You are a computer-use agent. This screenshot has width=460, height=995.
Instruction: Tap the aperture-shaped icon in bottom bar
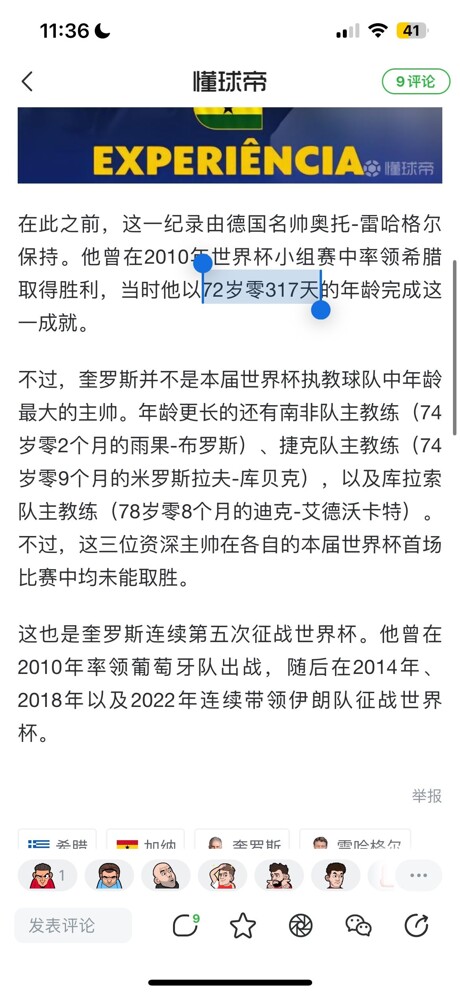pos(301,926)
